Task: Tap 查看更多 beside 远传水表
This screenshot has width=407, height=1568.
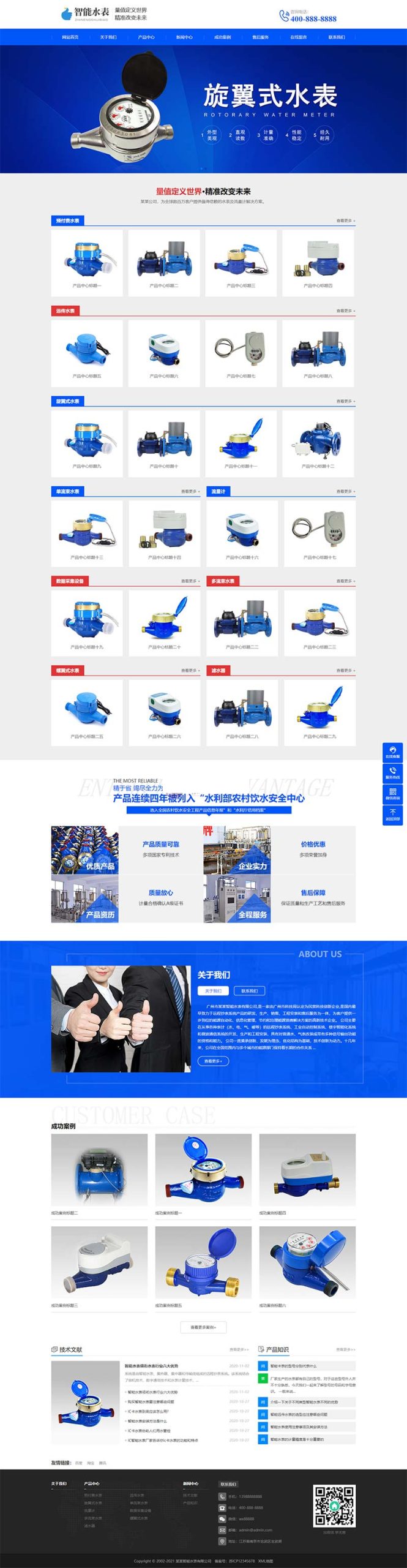Action: coord(345,311)
